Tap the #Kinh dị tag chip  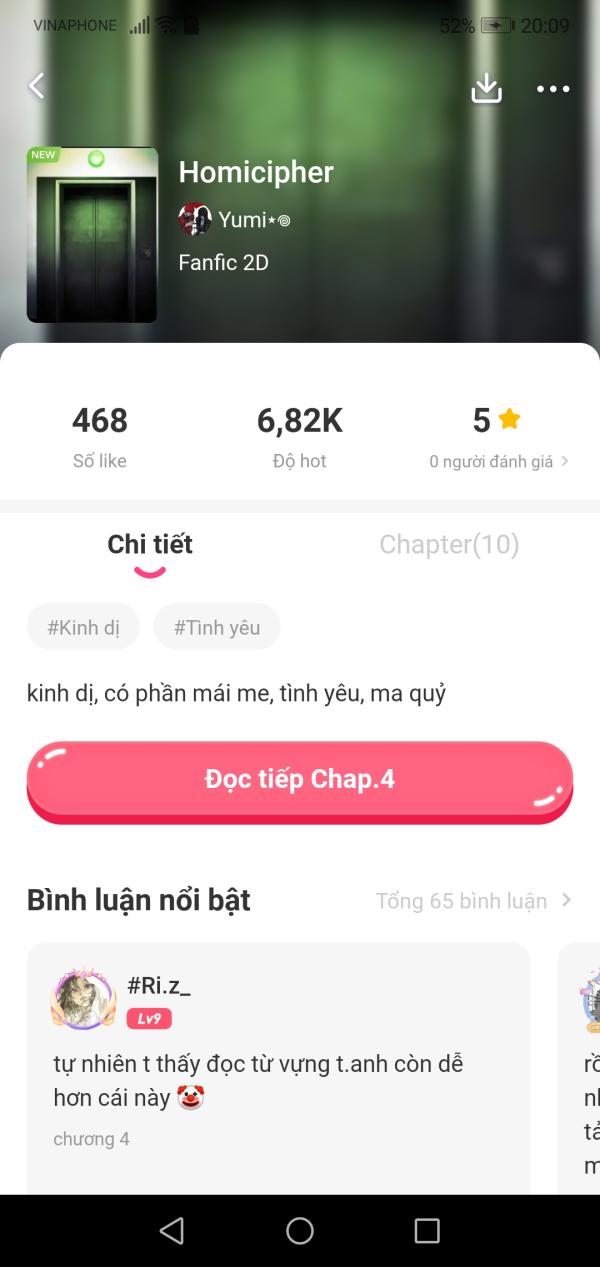83,627
